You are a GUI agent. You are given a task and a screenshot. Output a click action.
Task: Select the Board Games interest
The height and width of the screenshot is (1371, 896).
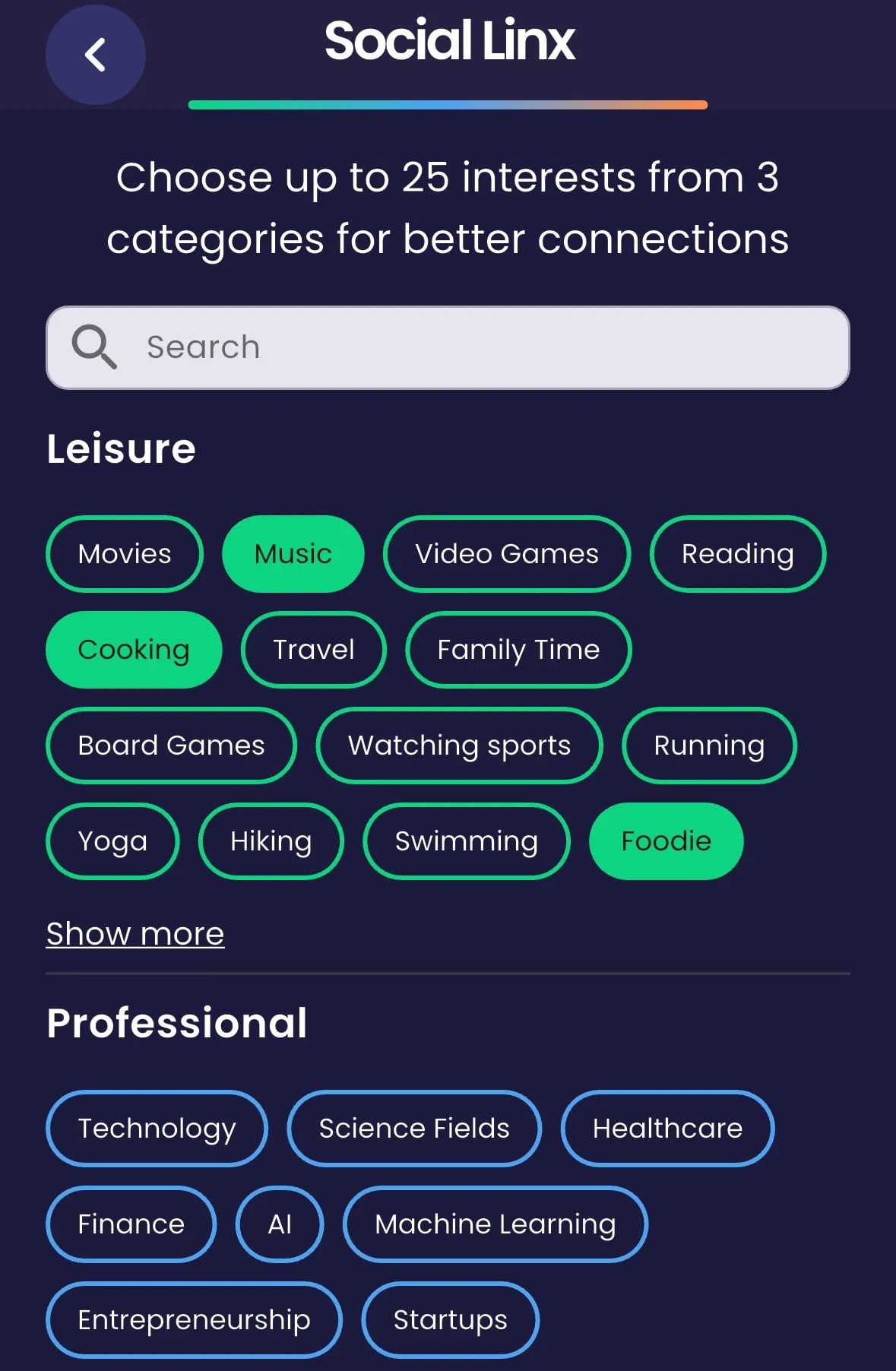pos(171,746)
